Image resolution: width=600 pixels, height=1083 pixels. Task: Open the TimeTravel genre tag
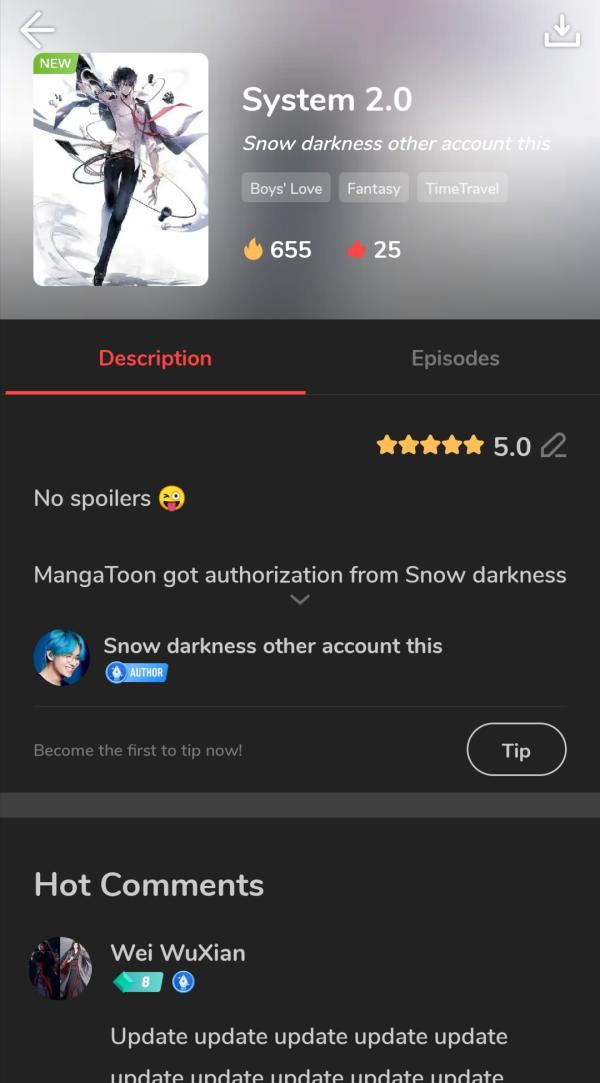click(462, 188)
